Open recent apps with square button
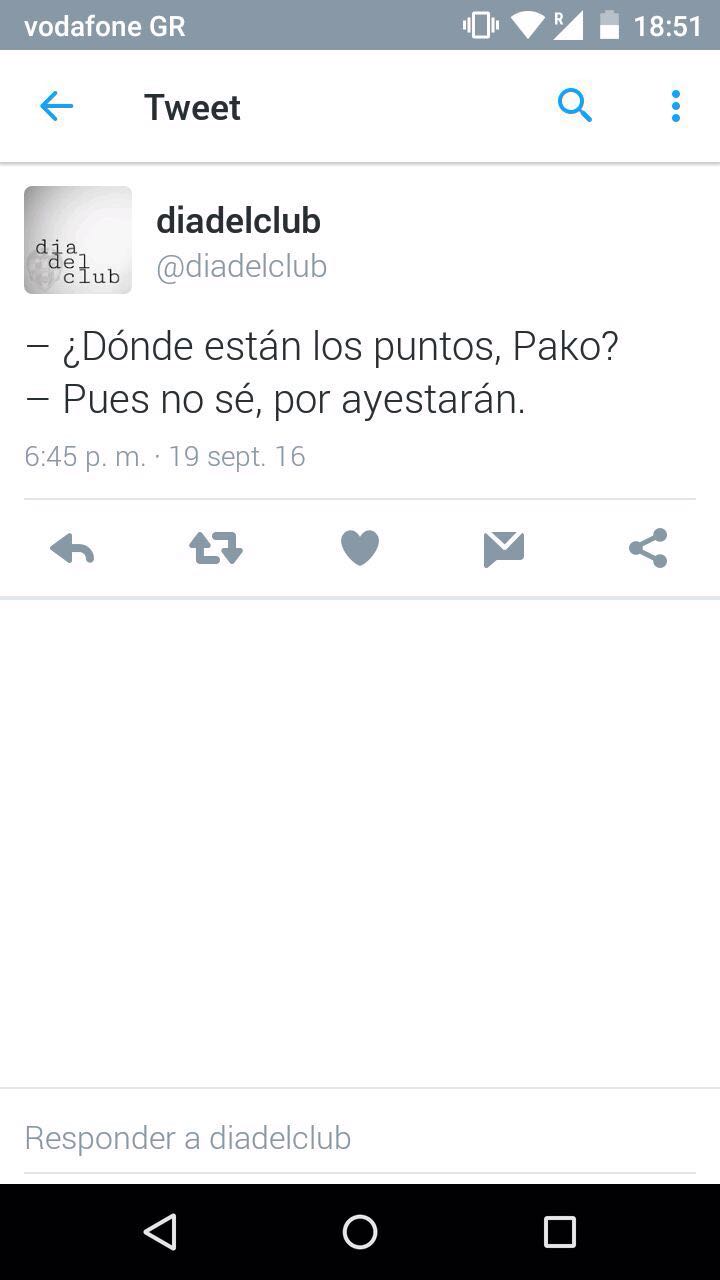This screenshot has width=720, height=1280. [x=560, y=1232]
